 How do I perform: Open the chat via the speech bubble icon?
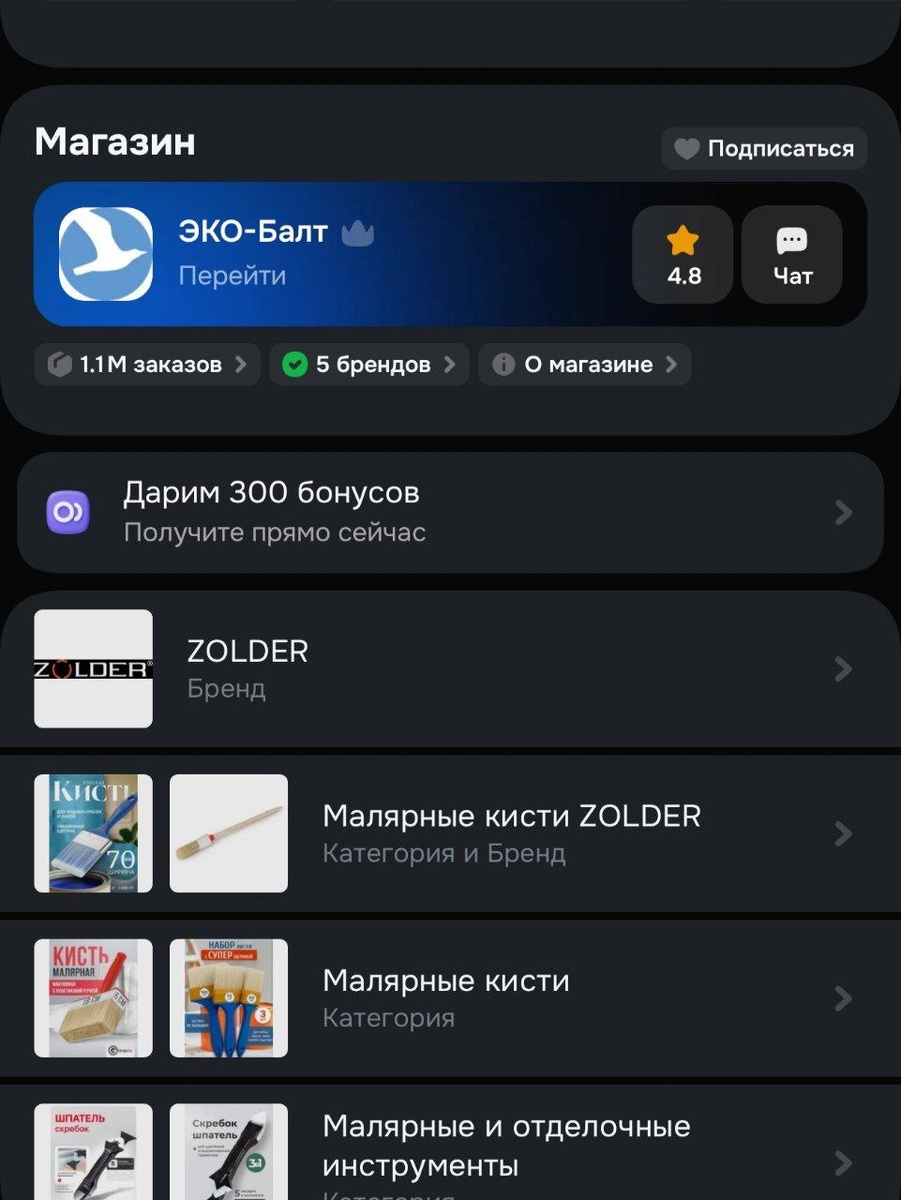tap(791, 240)
